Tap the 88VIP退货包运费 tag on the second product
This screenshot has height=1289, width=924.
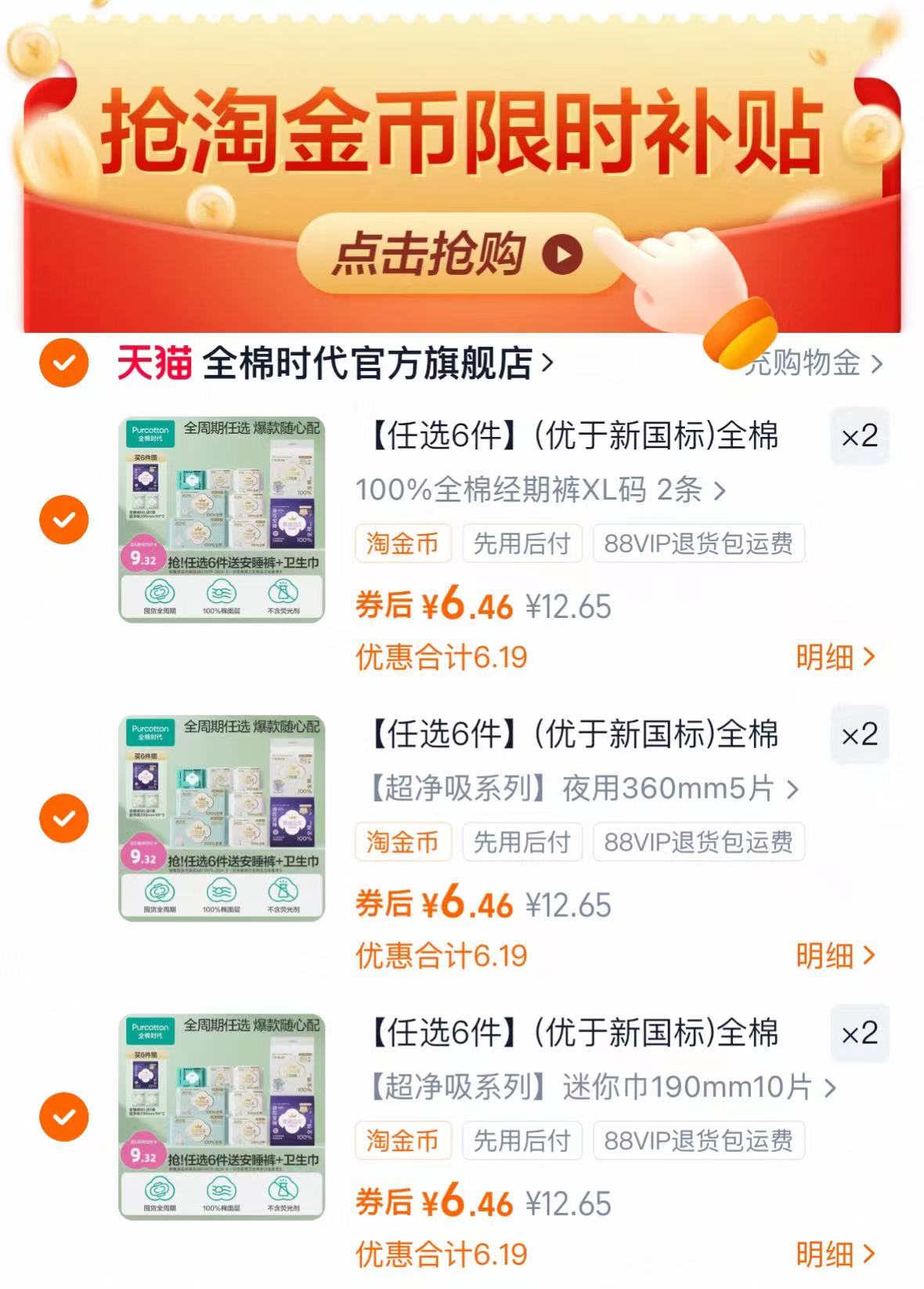pos(699,842)
